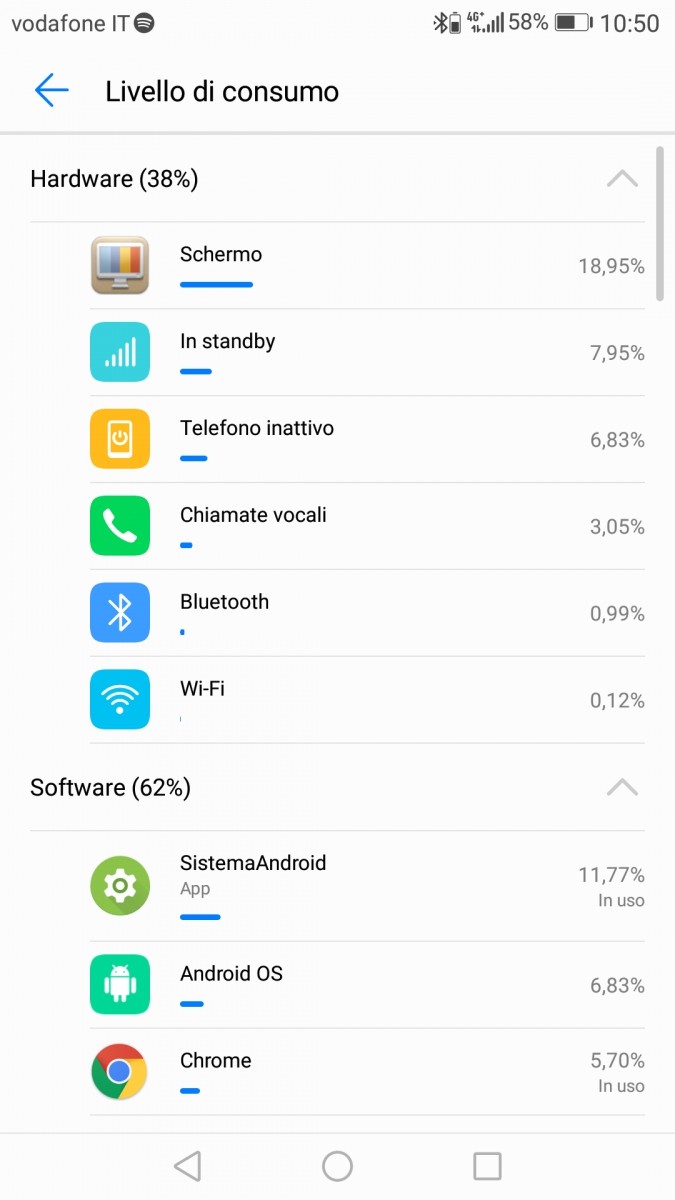Open the In standby entry
The image size is (675, 1200).
coord(337,353)
